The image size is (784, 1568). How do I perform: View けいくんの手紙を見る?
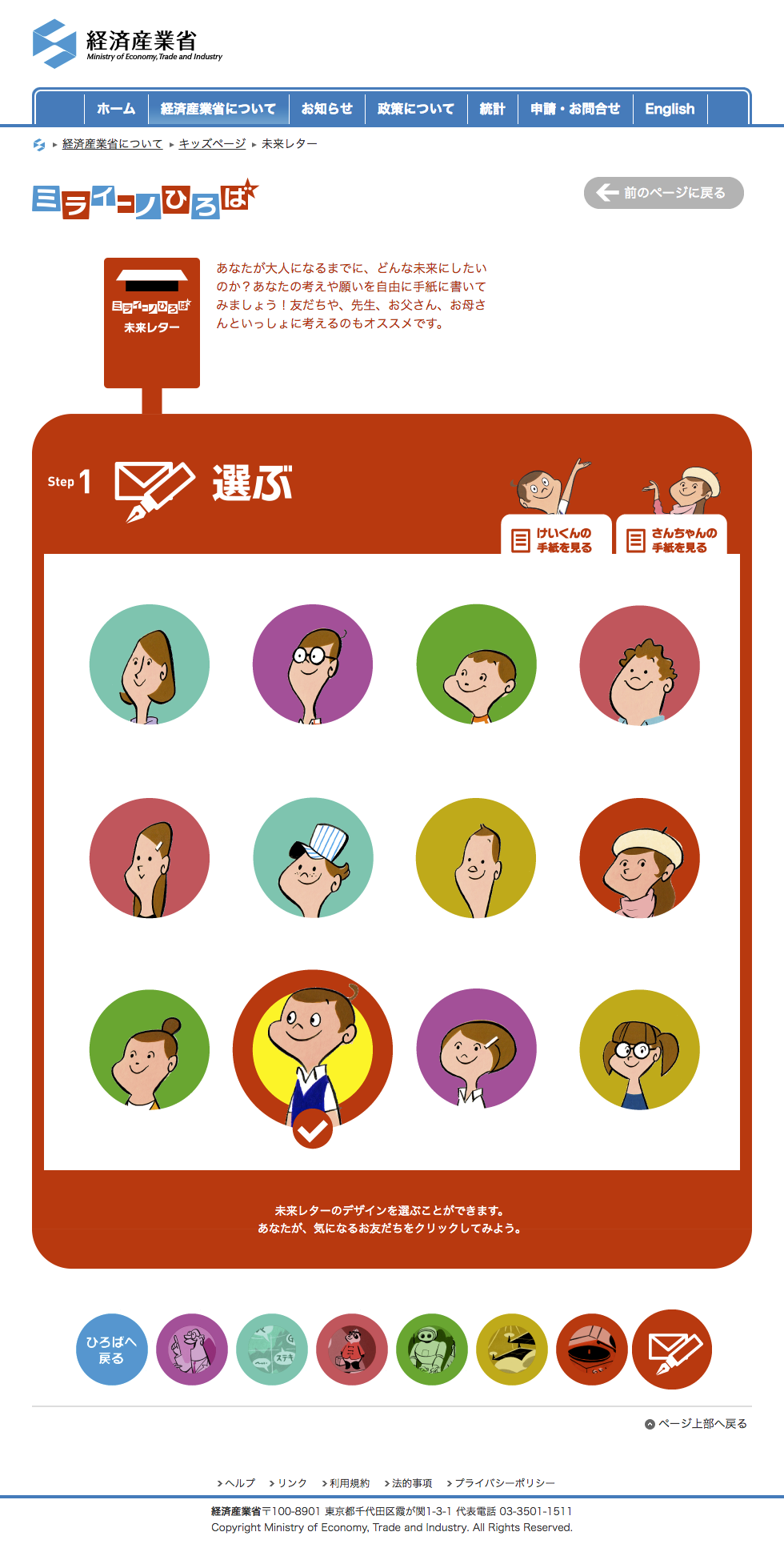(x=556, y=539)
